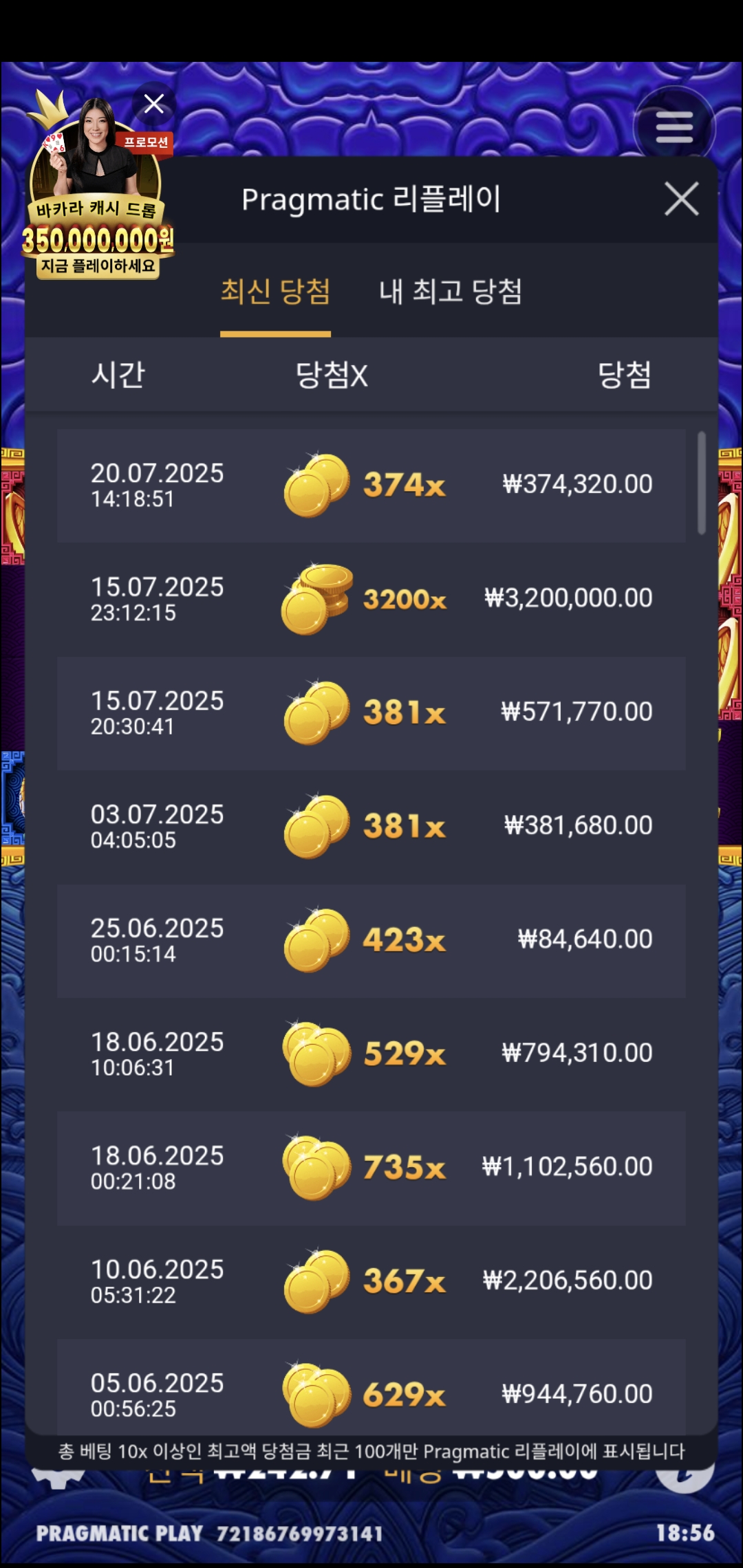Switch to the 내 최고 당첨 tab

[x=451, y=292]
